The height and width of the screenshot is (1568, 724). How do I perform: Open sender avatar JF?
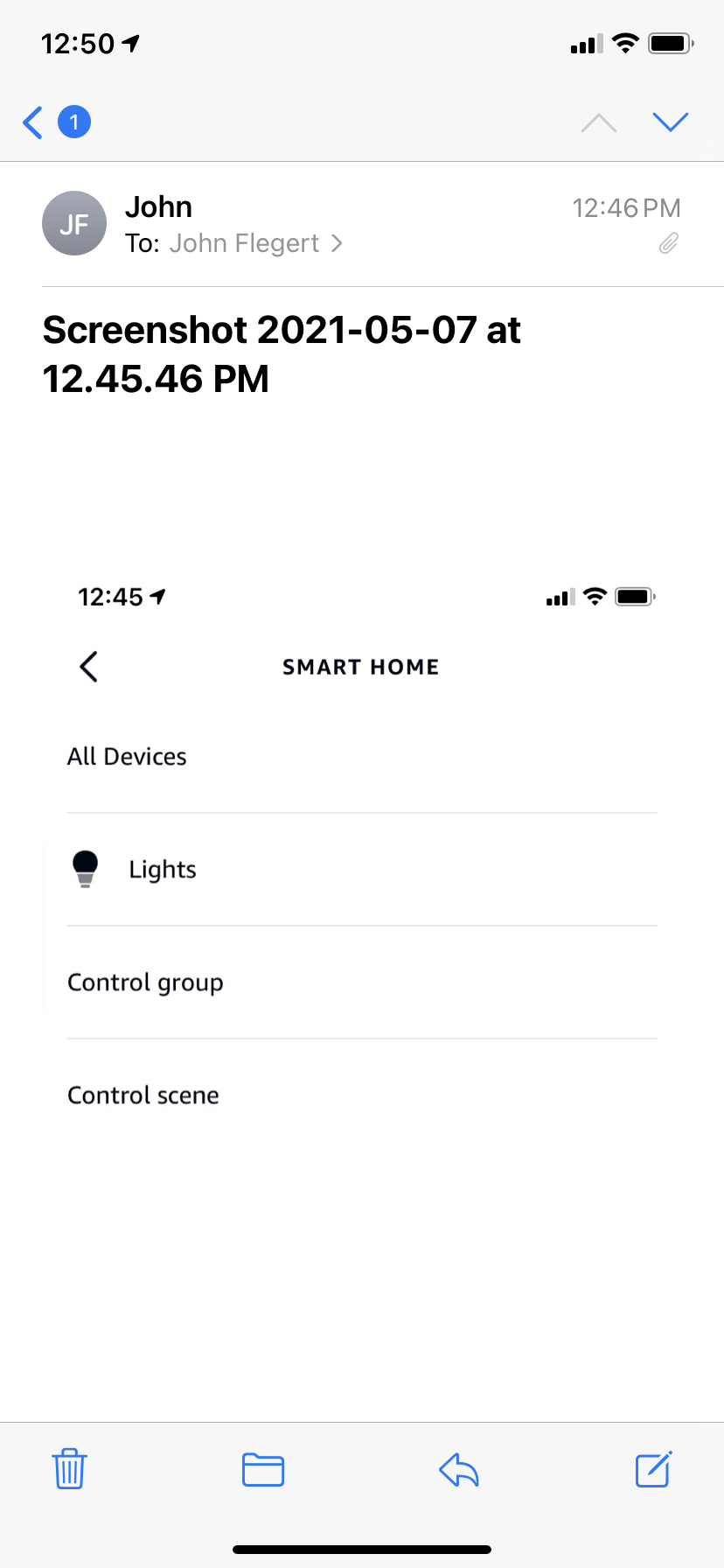[x=74, y=223]
